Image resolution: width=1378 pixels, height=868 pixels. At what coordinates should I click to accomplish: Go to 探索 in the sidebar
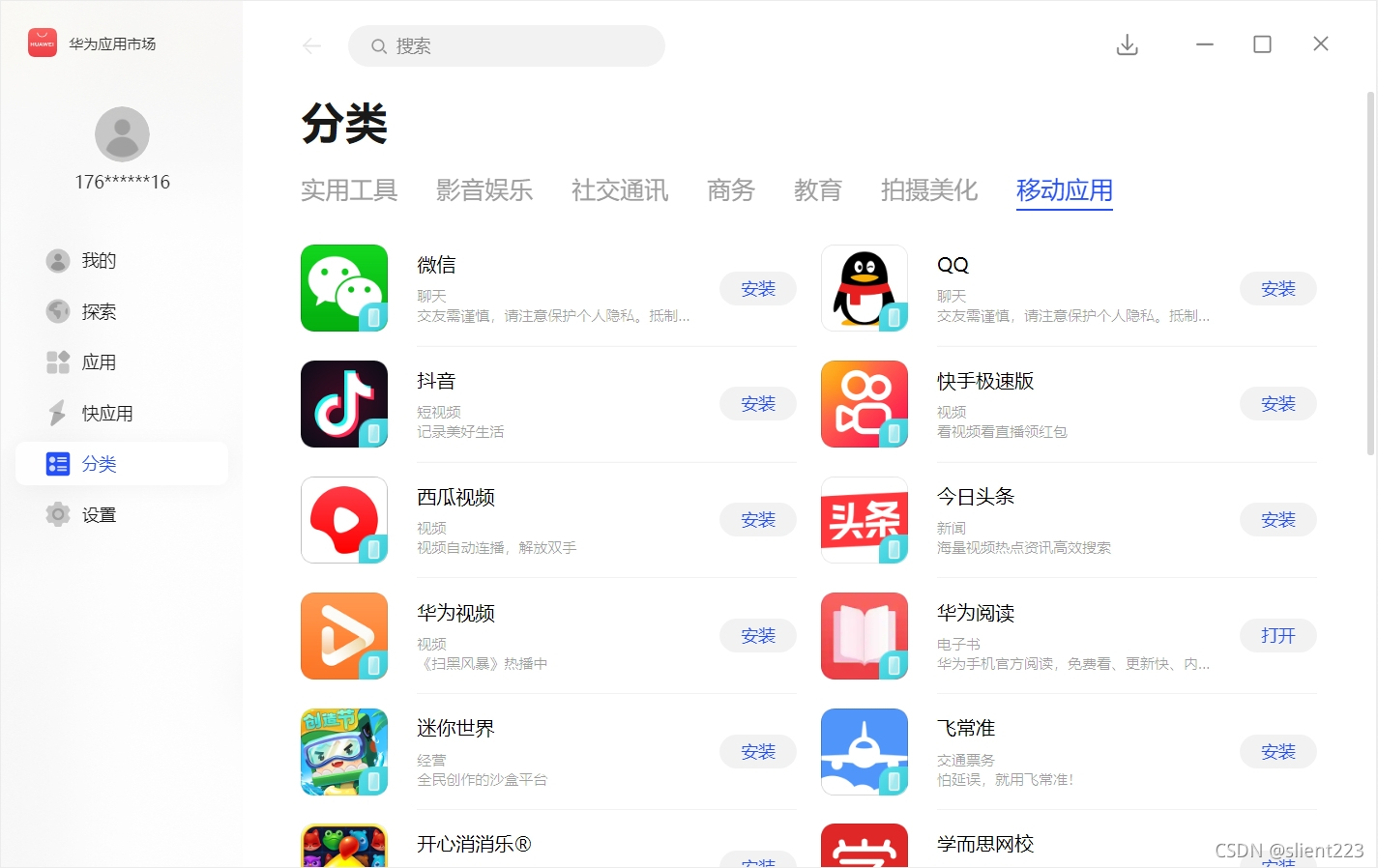click(x=98, y=311)
